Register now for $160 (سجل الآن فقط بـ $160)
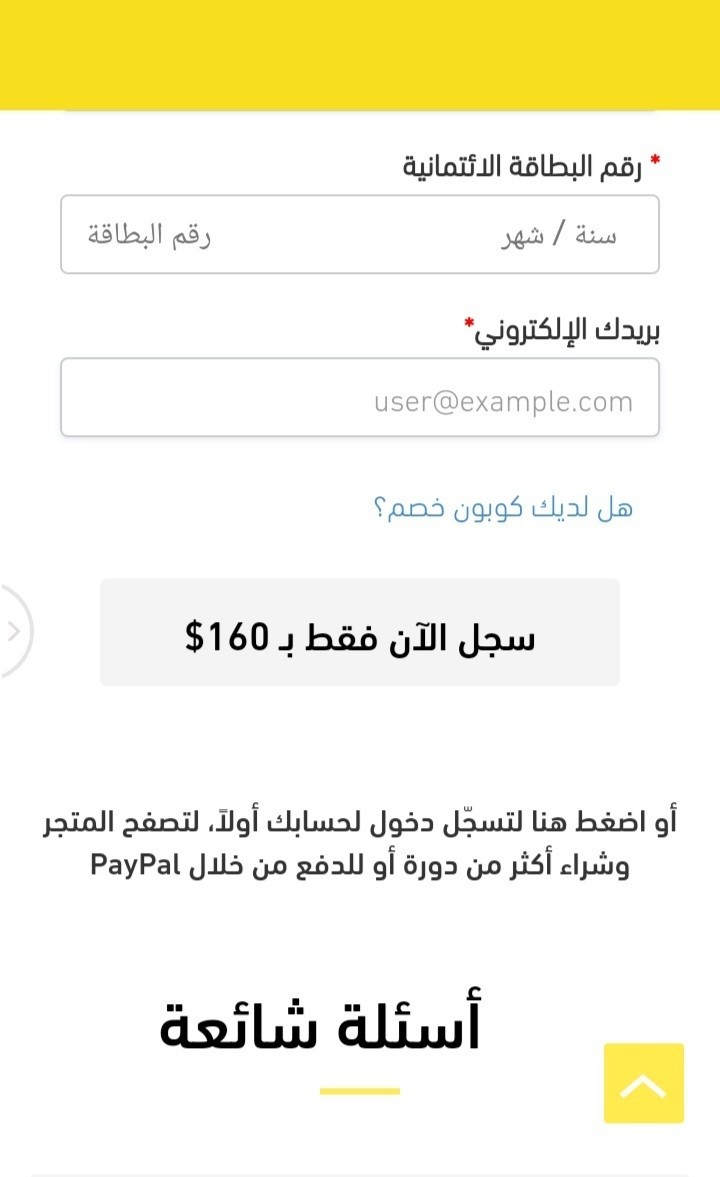 coord(360,633)
